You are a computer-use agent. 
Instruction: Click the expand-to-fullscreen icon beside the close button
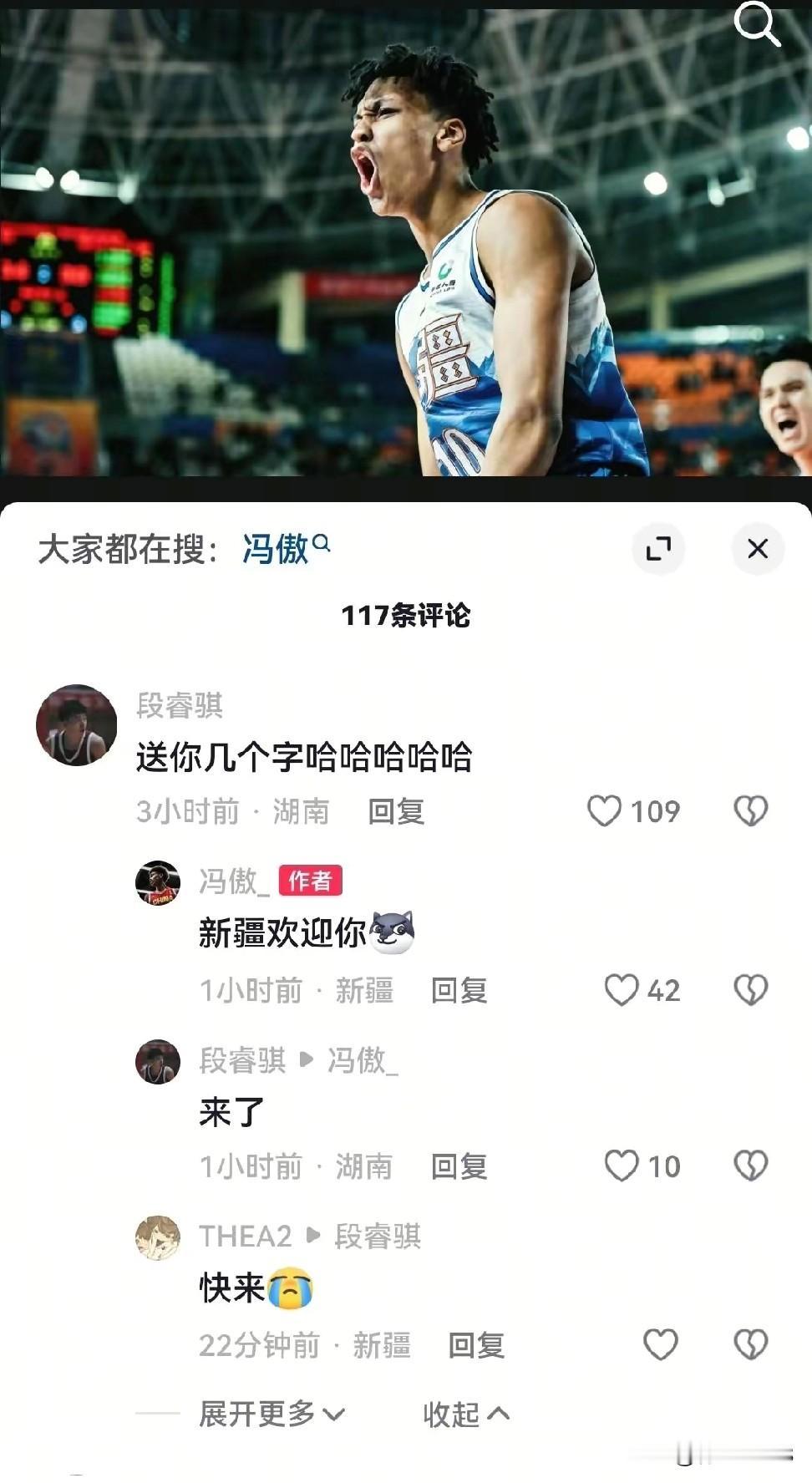tap(659, 549)
